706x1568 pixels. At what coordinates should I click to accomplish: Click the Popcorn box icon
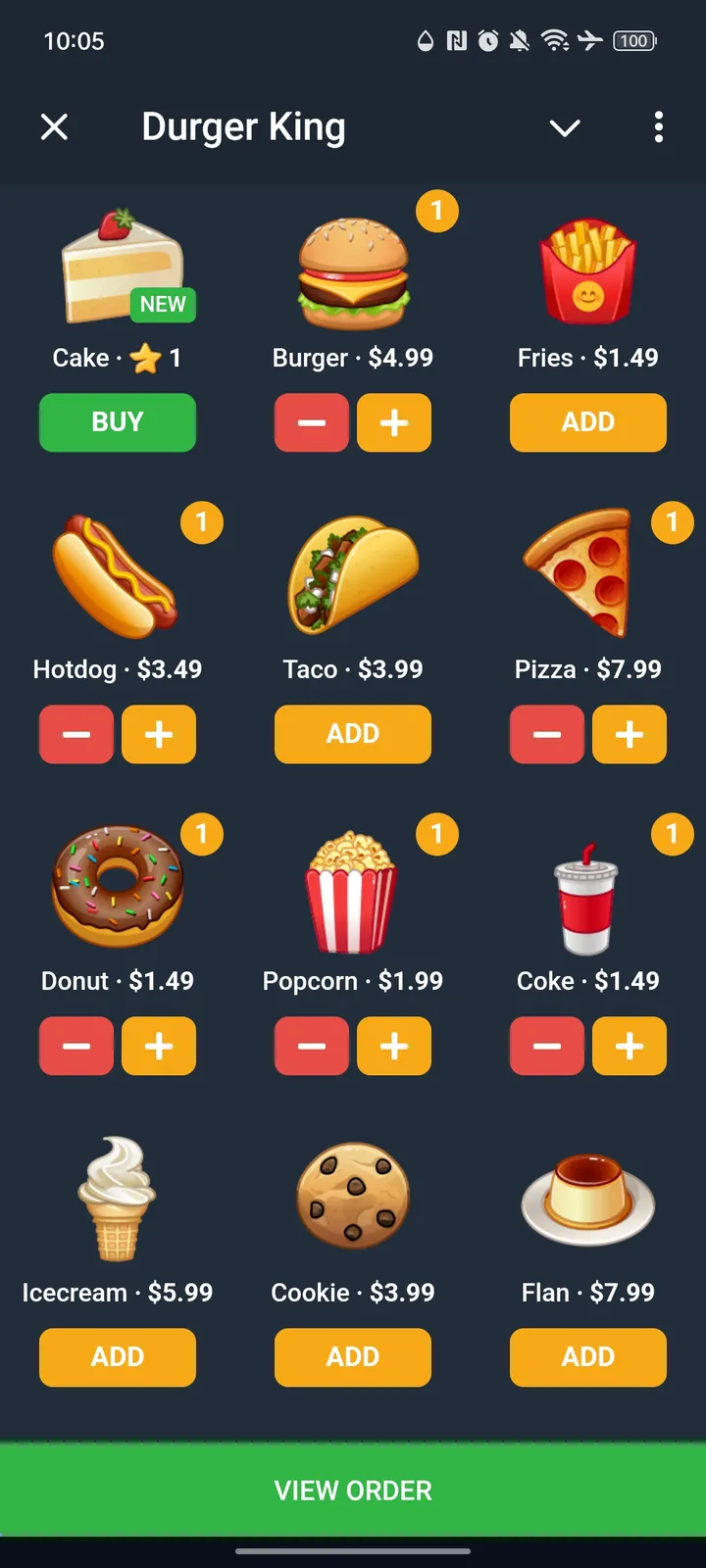click(353, 892)
